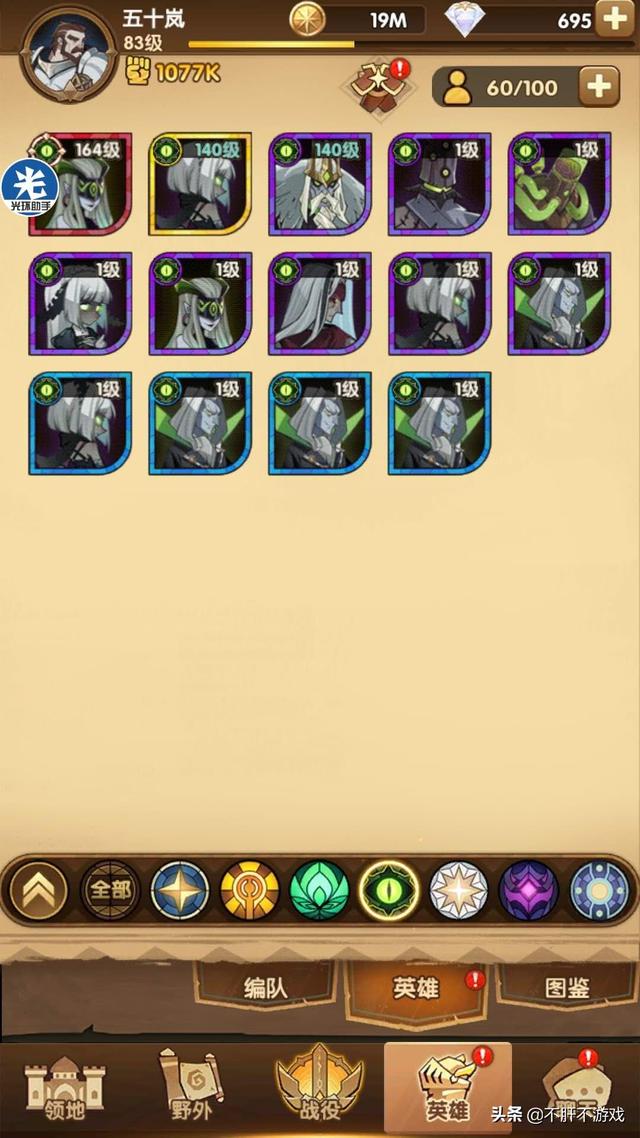The width and height of the screenshot is (640, 1138).
Task: Open the player avatar profile
Action: [x=67, y=52]
